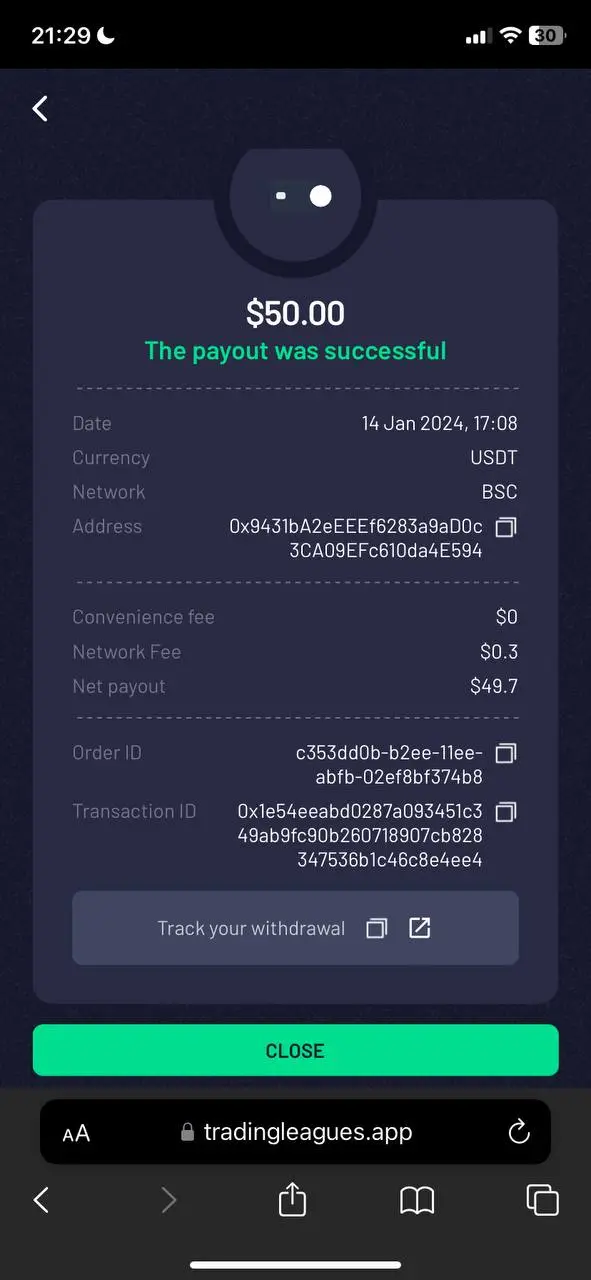Copy the Transaction ID

click(x=506, y=810)
